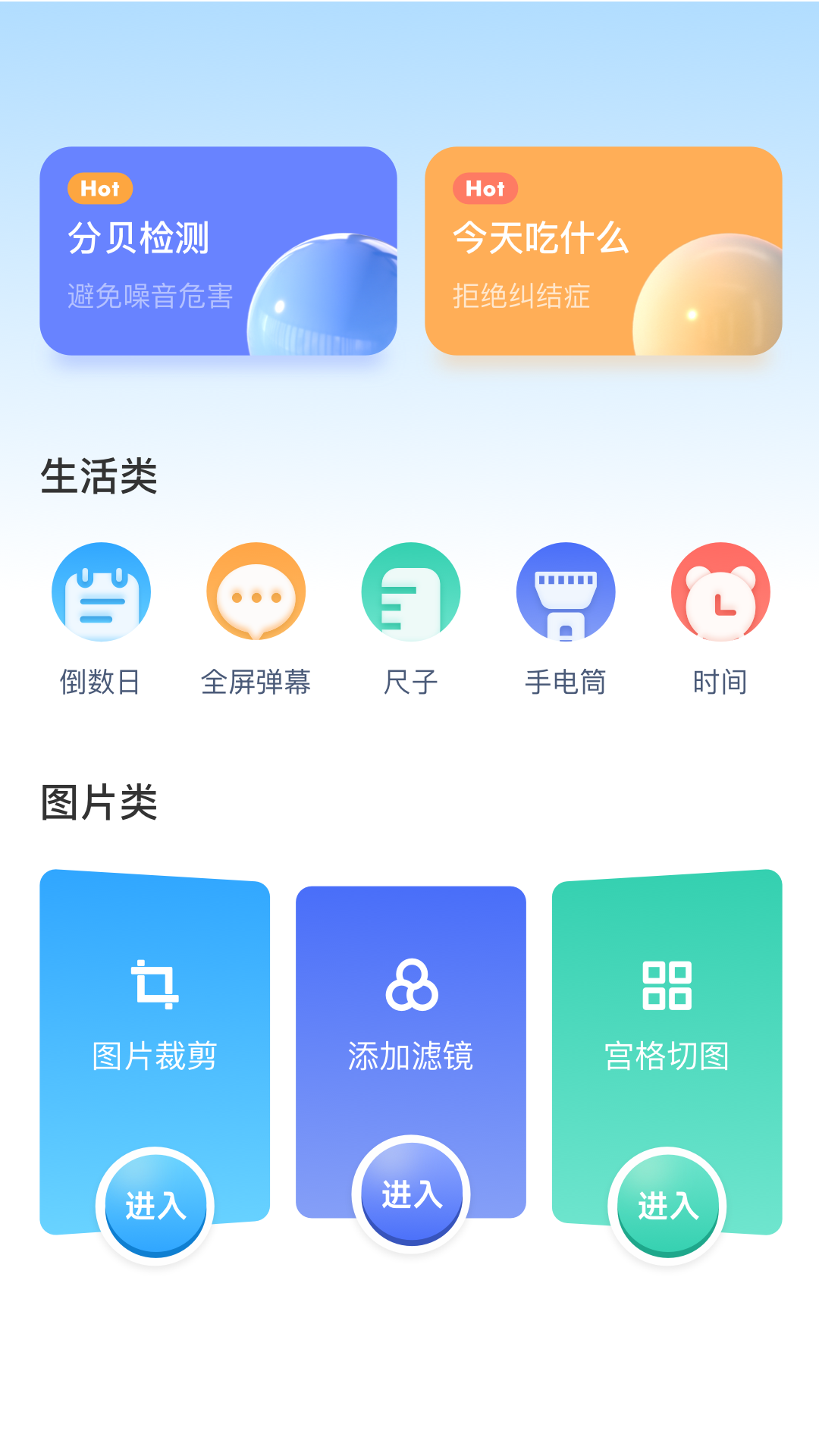Select 进入 under 宫格切图

667,1205
